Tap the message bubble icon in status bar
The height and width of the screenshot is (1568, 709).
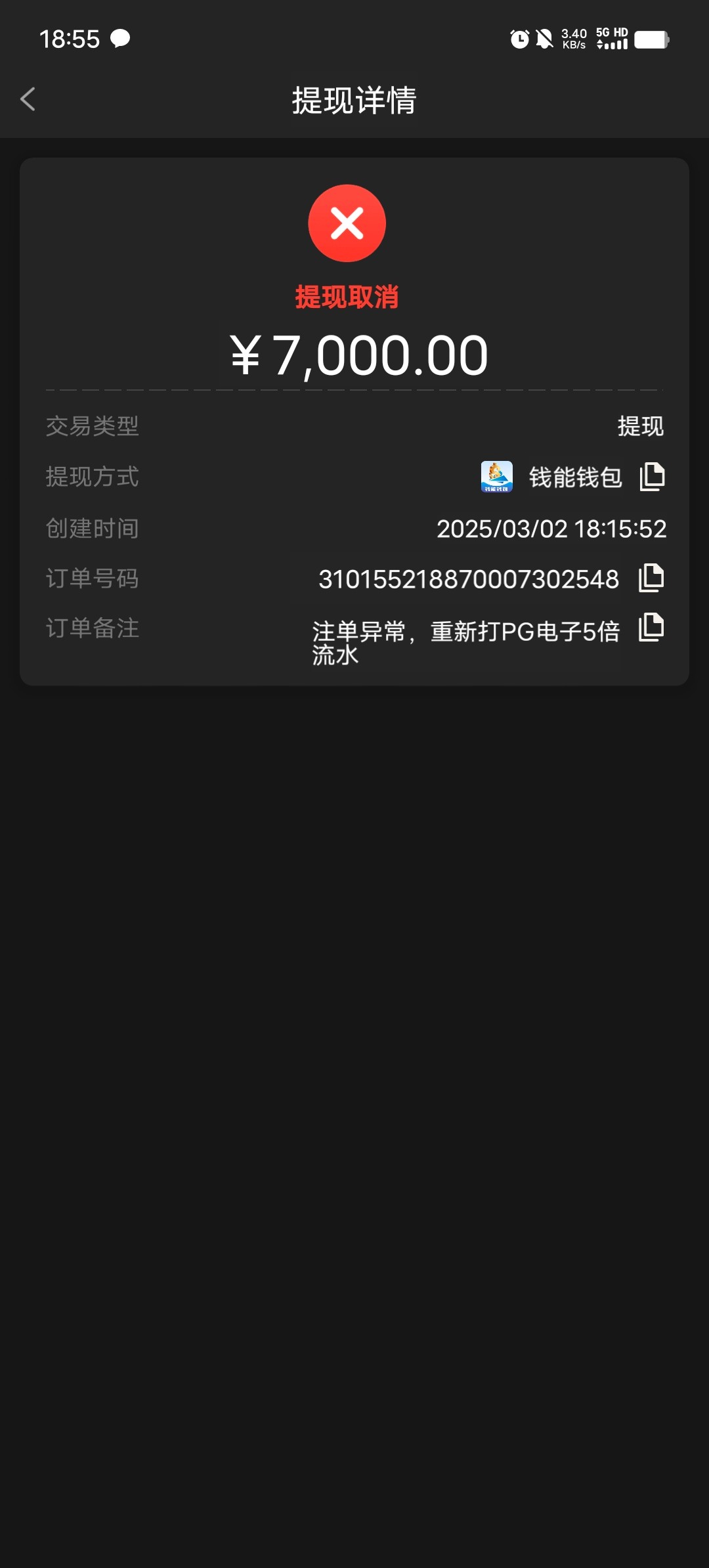coord(120,39)
